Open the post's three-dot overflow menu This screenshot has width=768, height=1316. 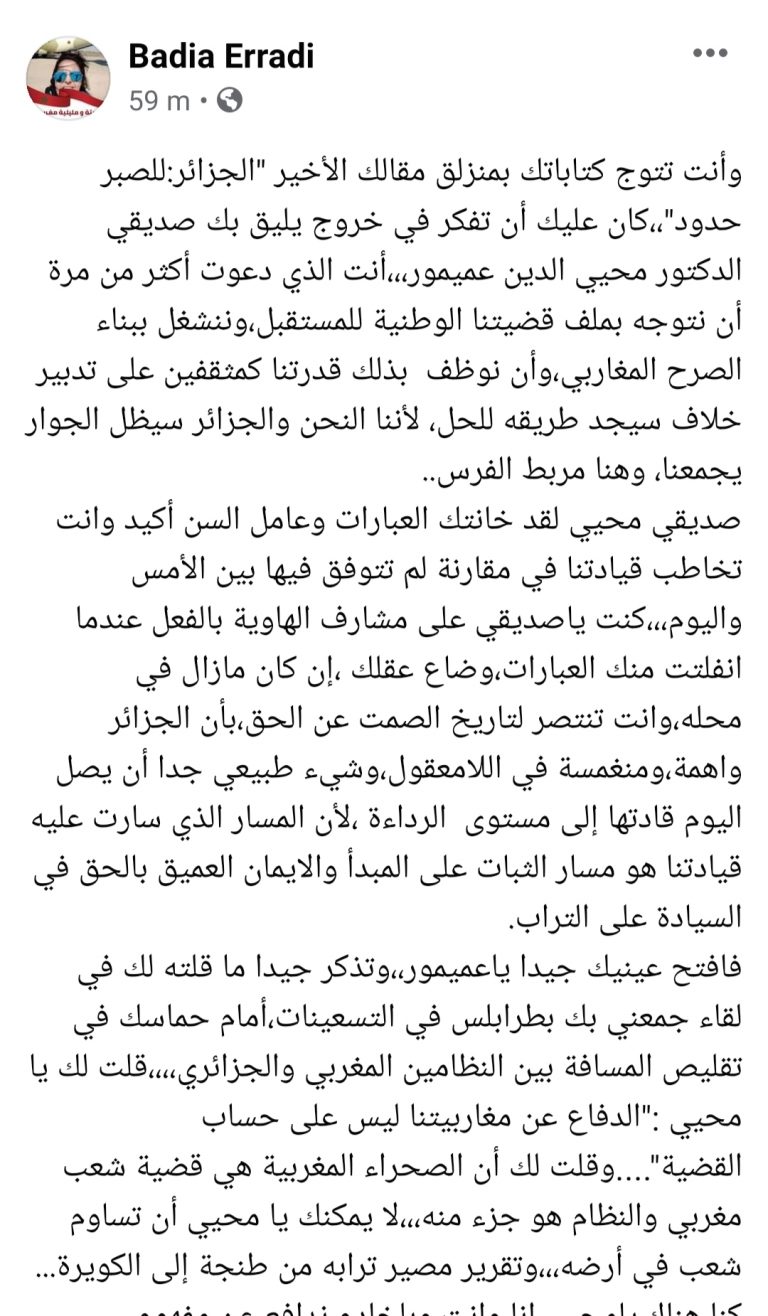711,53
